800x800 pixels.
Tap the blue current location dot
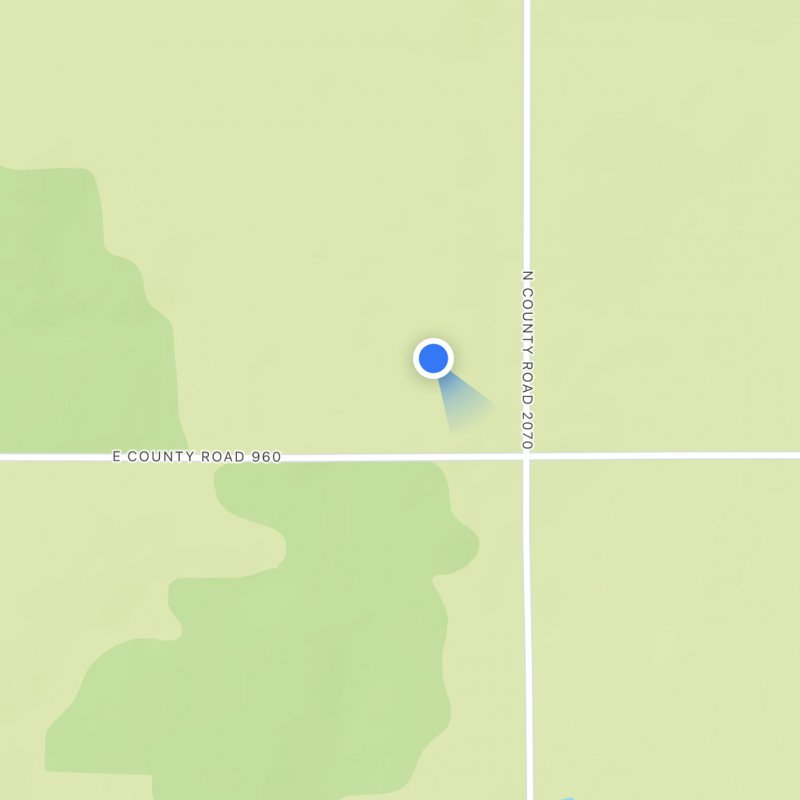433,358
